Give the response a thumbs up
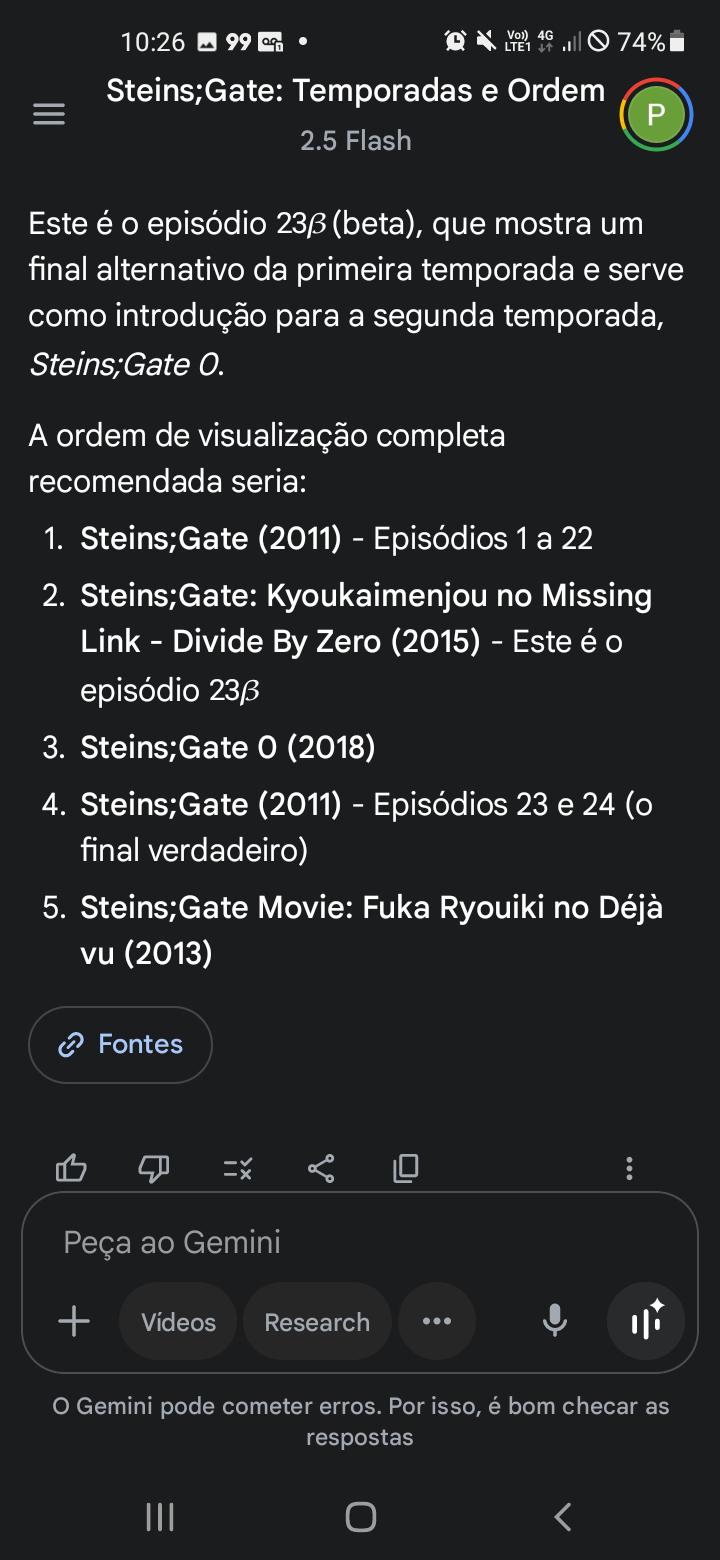Screen dimensions: 720x1560 tap(71, 1168)
